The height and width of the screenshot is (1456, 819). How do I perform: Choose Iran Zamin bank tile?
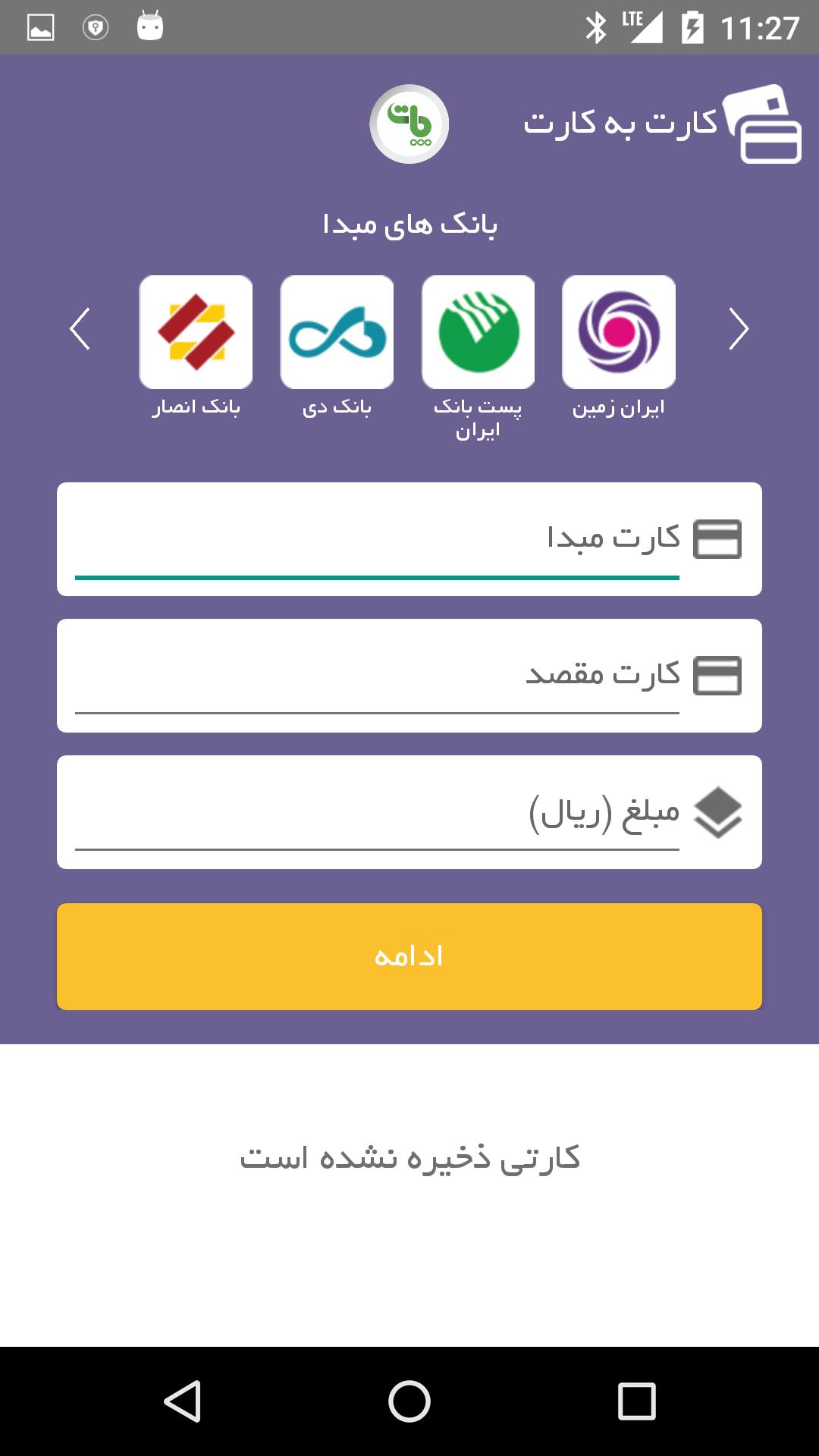[x=619, y=332]
